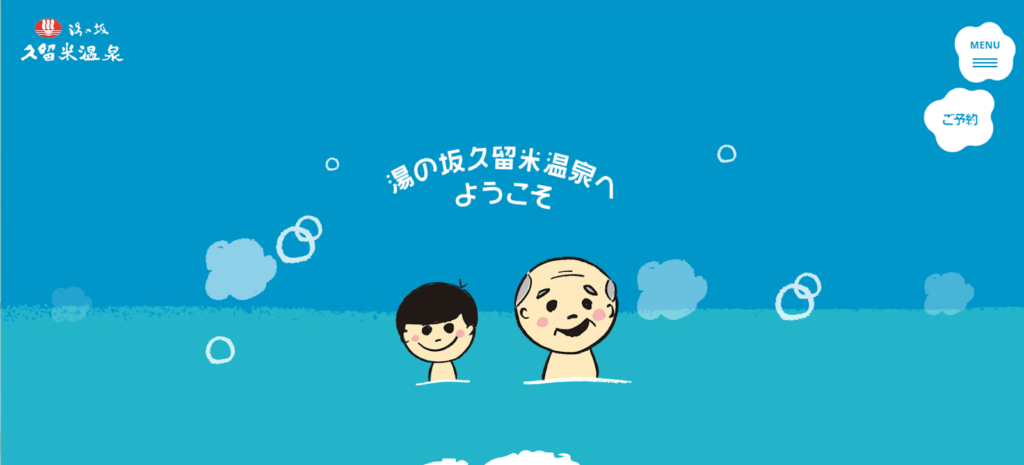Open the MENU cloud button

coord(985,52)
